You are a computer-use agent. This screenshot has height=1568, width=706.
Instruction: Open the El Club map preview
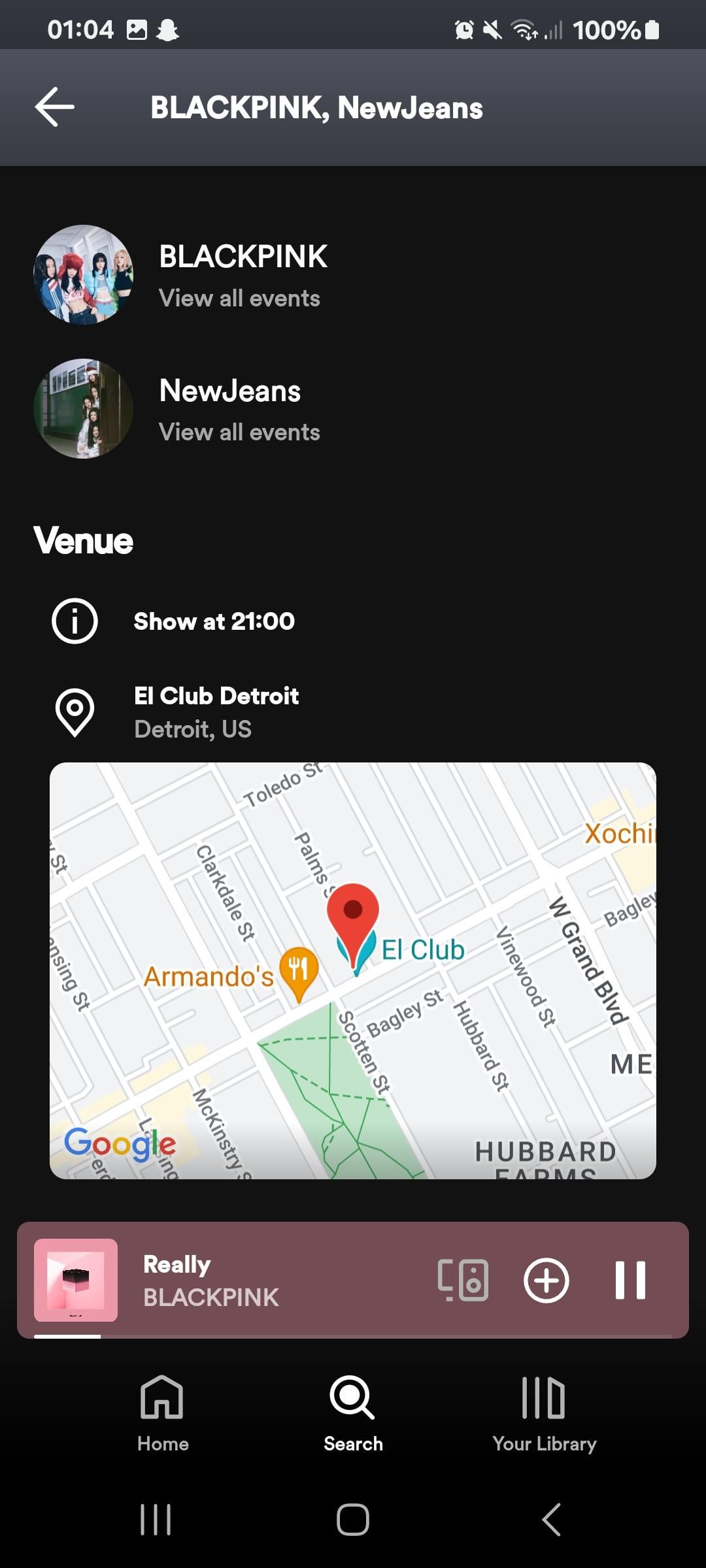click(353, 970)
